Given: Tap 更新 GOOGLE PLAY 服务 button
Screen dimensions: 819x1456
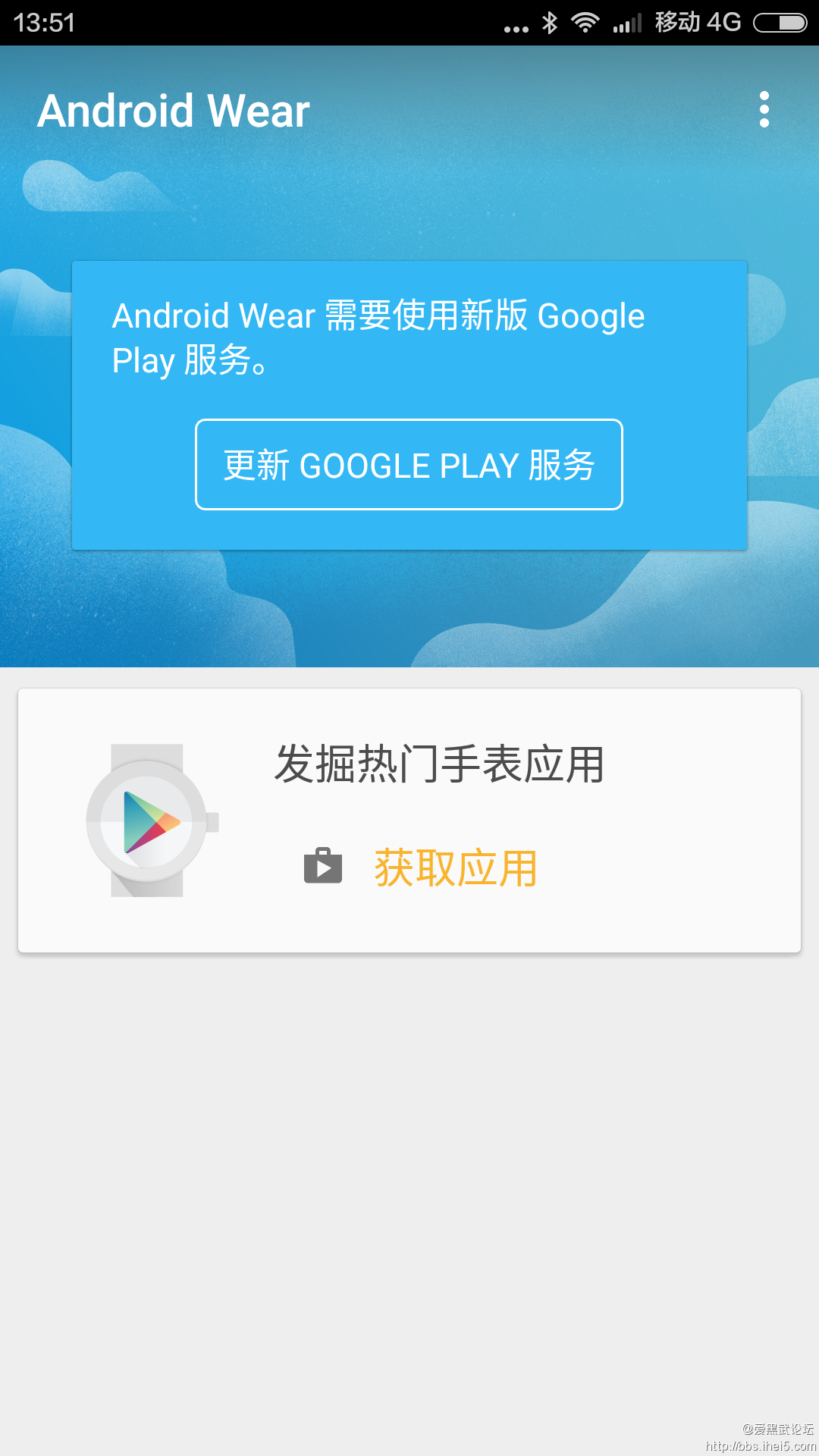Looking at the screenshot, I should [409, 465].
